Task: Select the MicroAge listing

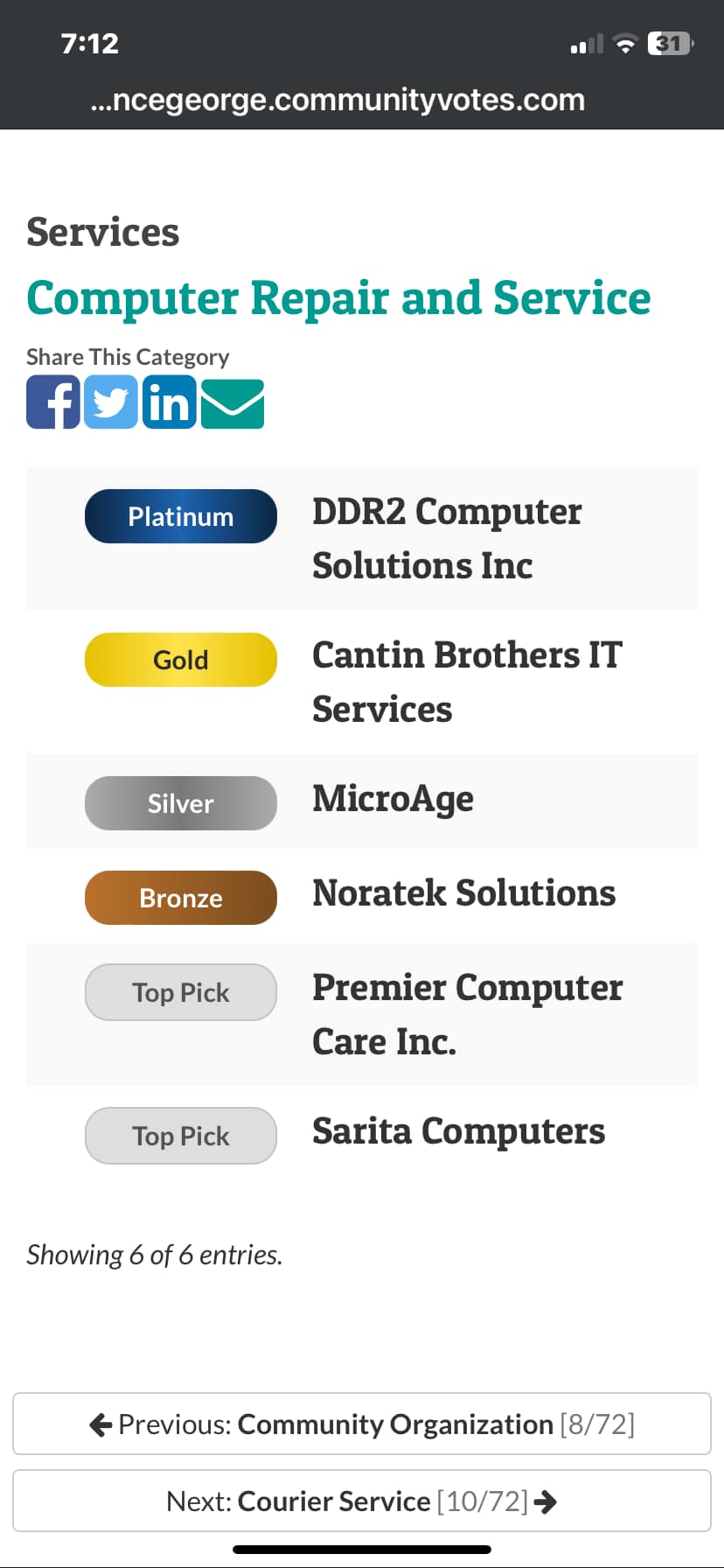Action: click(393, 799)
